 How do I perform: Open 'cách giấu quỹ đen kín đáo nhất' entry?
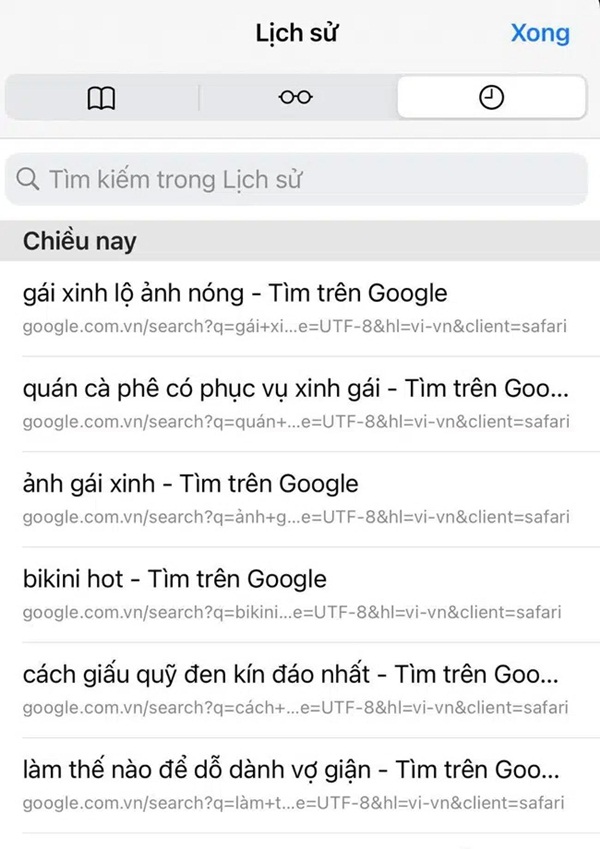pos(295,688)
